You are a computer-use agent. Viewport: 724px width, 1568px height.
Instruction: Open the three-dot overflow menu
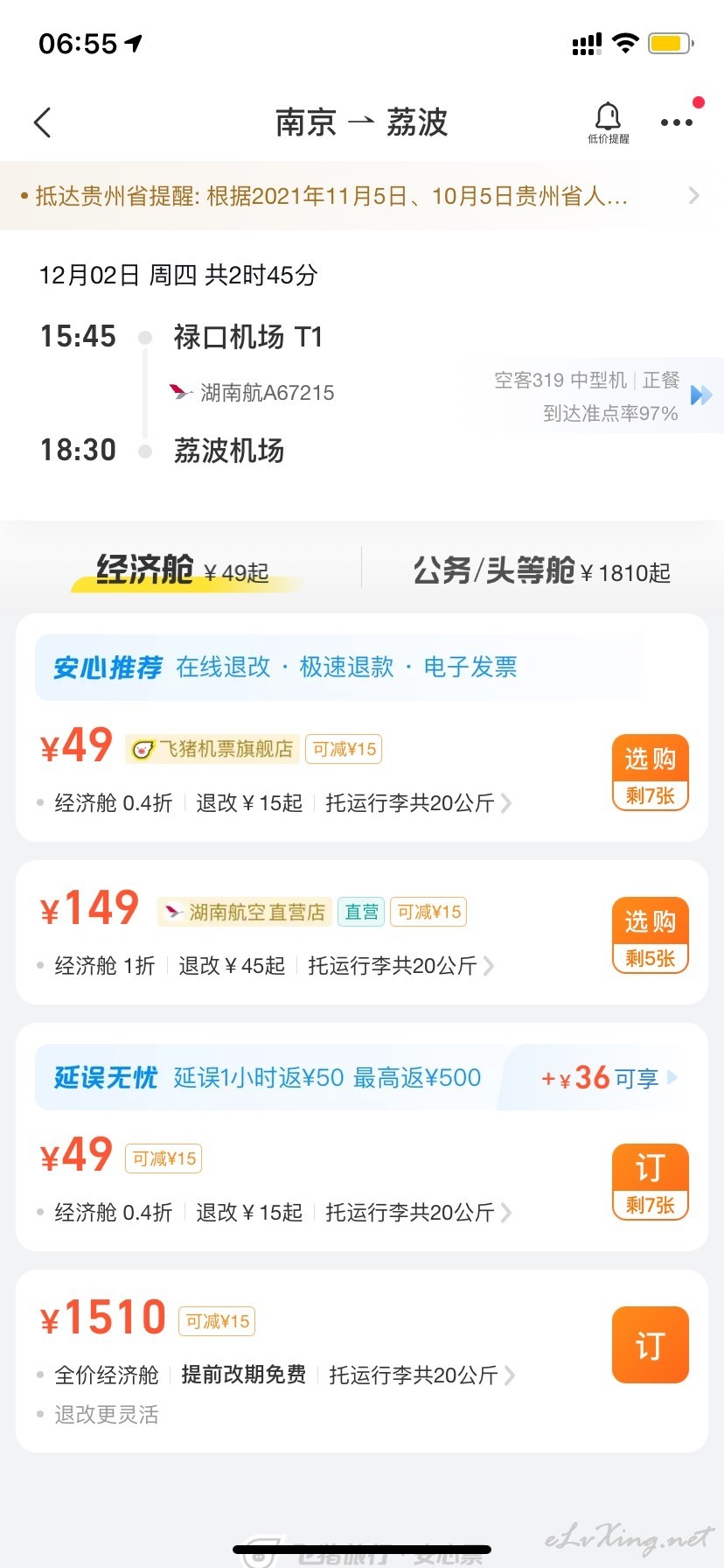(677, 122)
